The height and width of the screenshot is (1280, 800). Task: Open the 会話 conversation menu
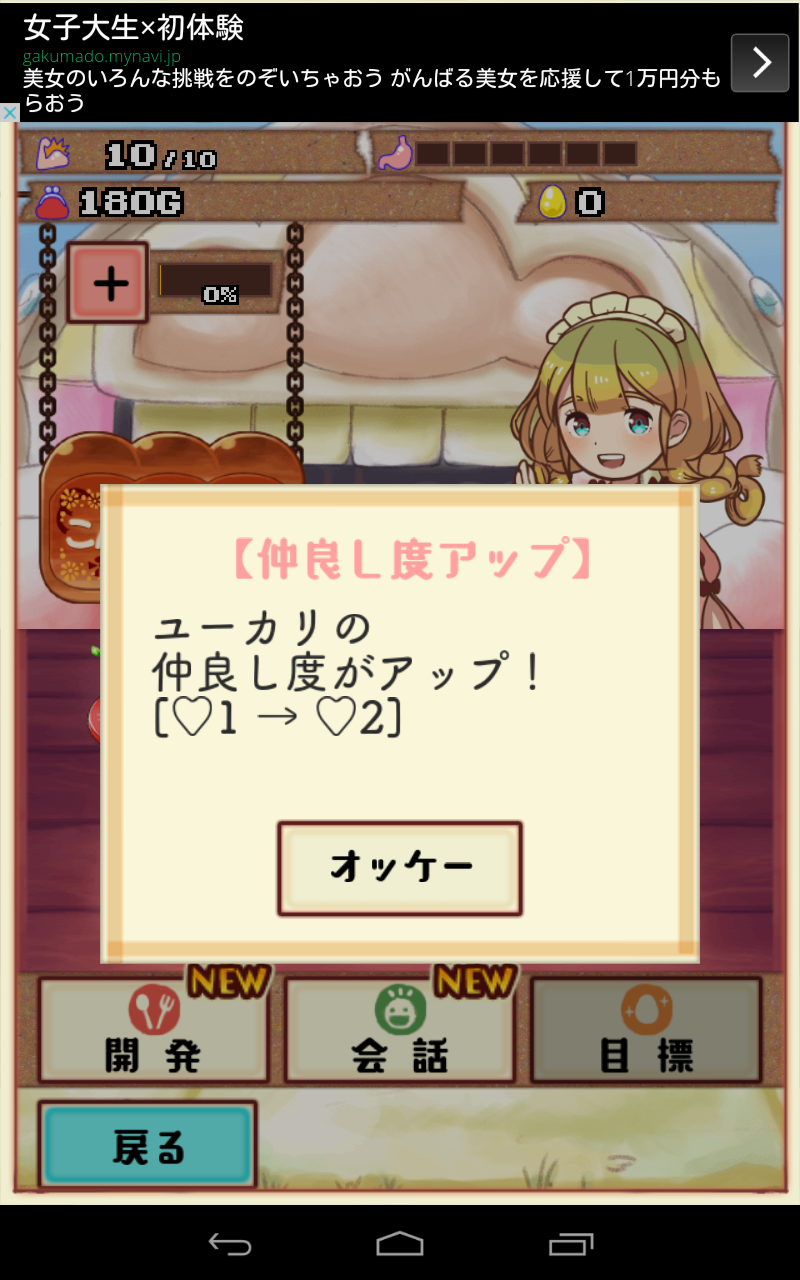click(399, 1031)
